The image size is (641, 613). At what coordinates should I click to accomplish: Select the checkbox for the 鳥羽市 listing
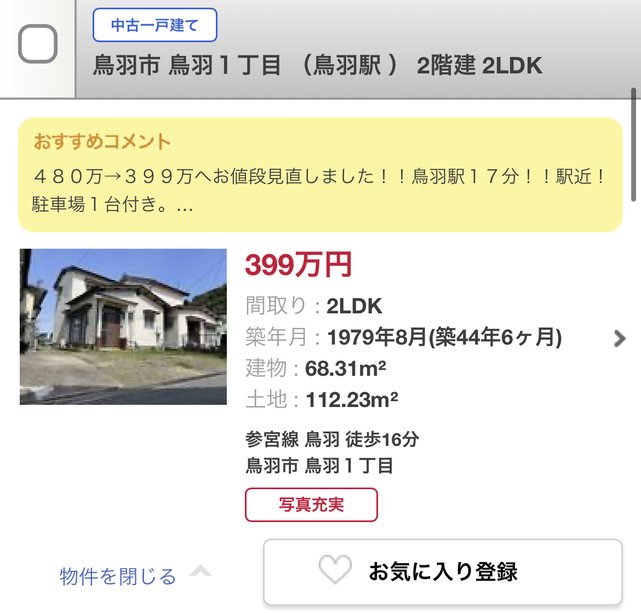38,44
